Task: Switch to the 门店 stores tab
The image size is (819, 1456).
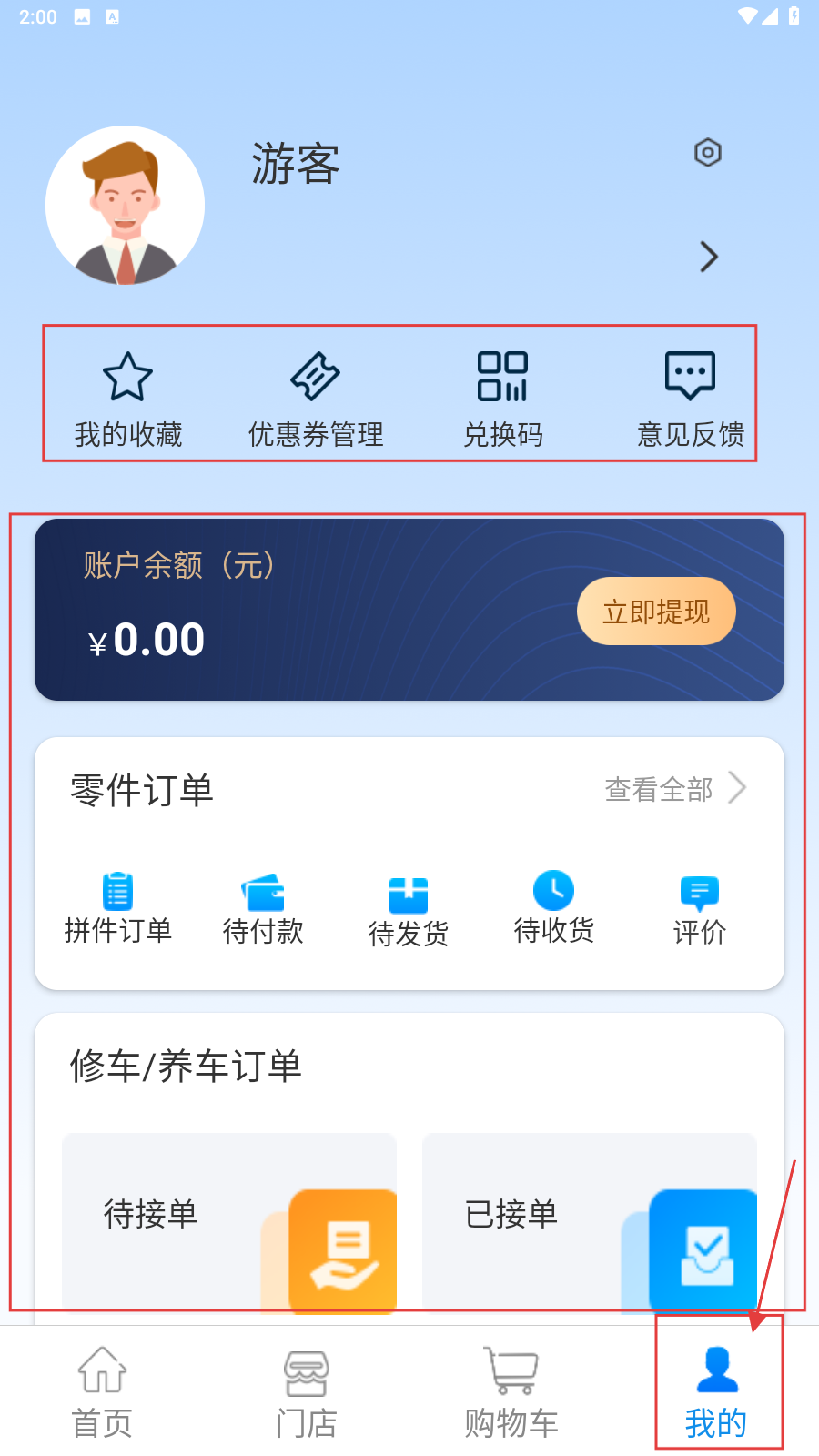Action: [x=307, y=1392]
